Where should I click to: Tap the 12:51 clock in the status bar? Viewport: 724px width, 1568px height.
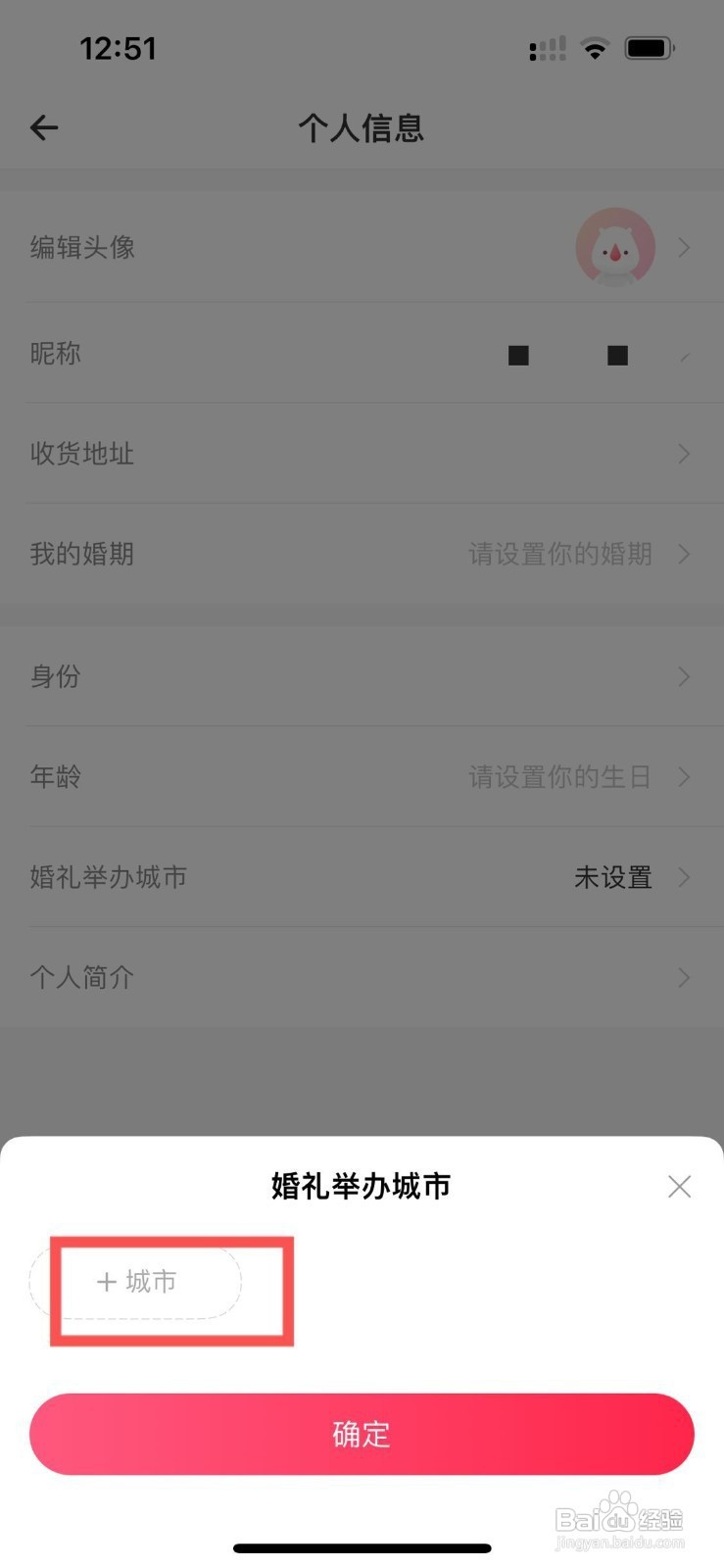tap(119, 47)
